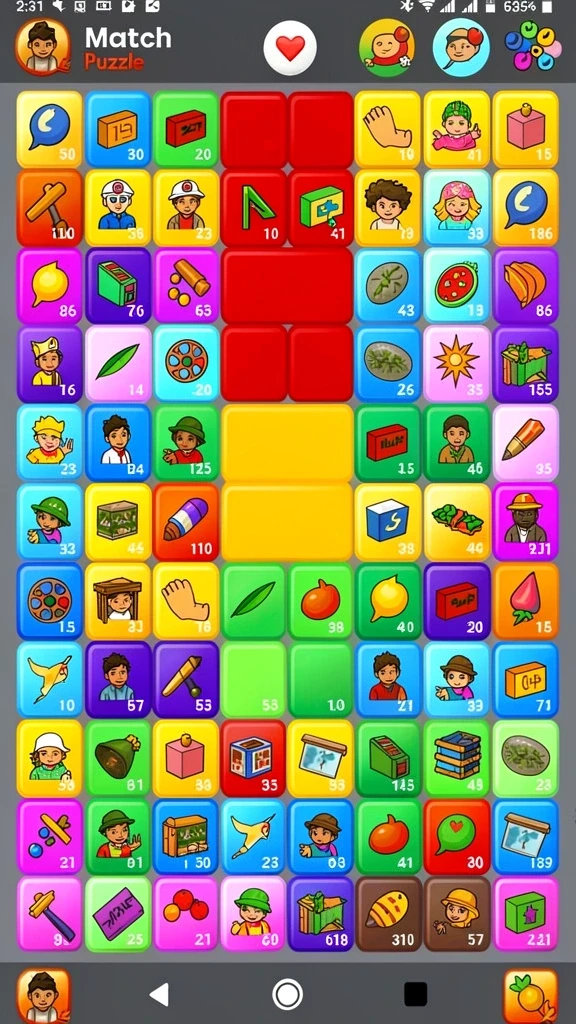Open the orange fruit booster at bottom right

coord(530,995)
